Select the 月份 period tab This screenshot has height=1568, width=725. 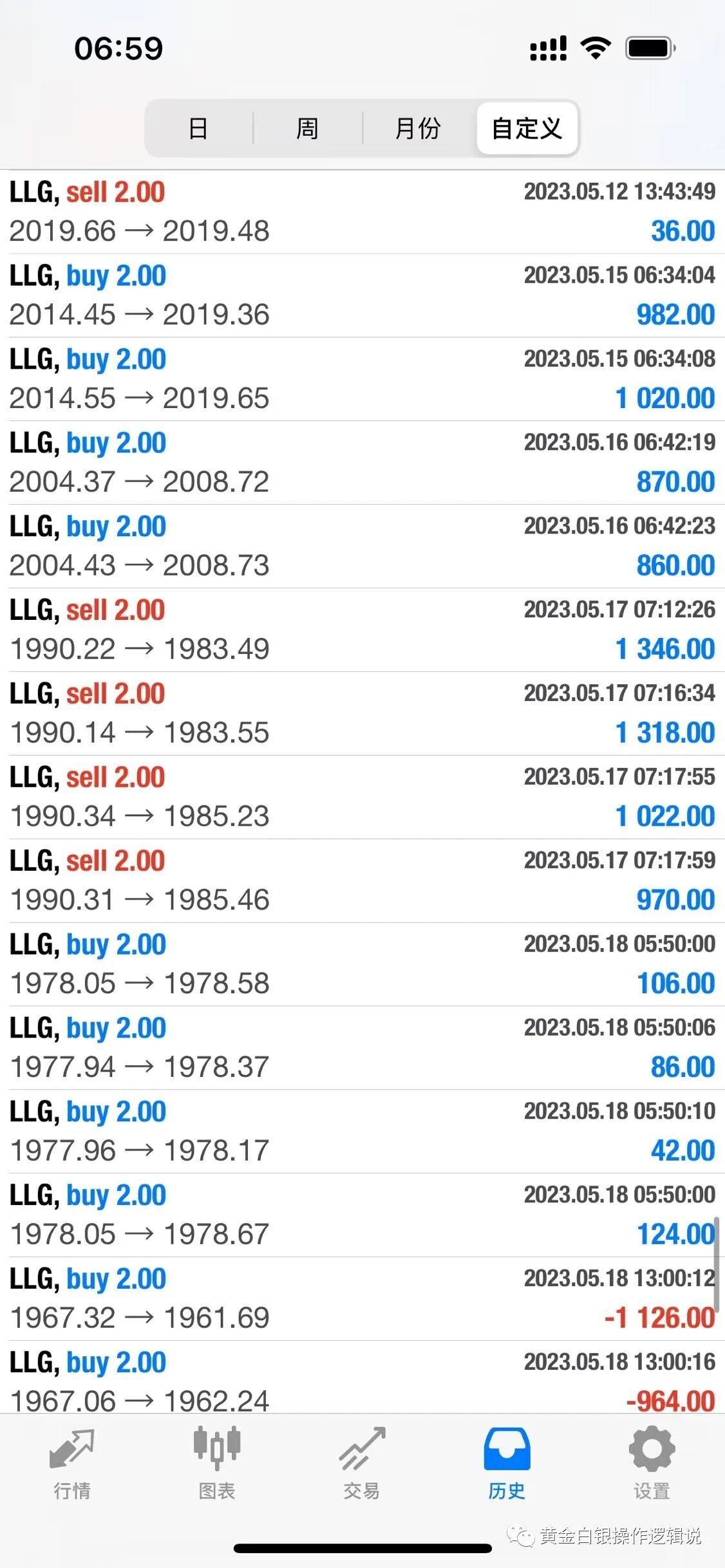tap(418, 128)
